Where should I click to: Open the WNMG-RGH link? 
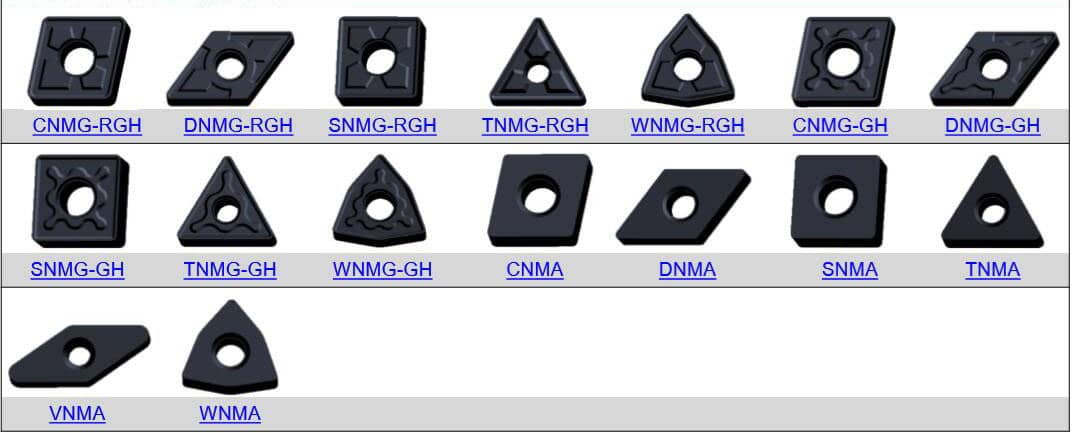(x=687, y=126)
